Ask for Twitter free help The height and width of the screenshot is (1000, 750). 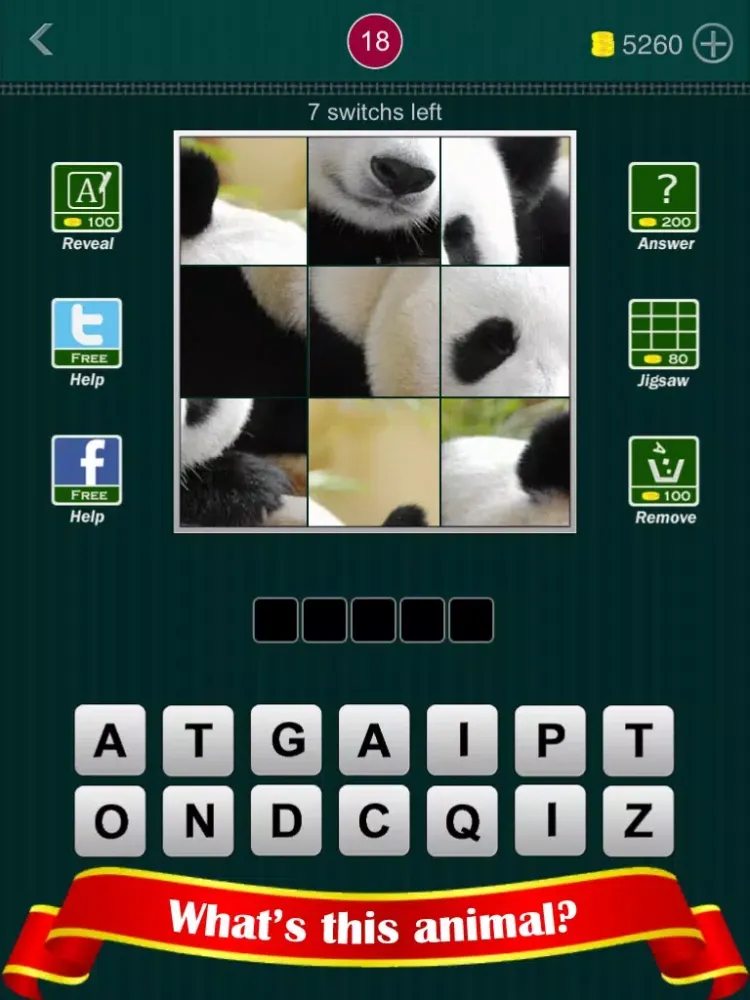click(x=87, y=334)
